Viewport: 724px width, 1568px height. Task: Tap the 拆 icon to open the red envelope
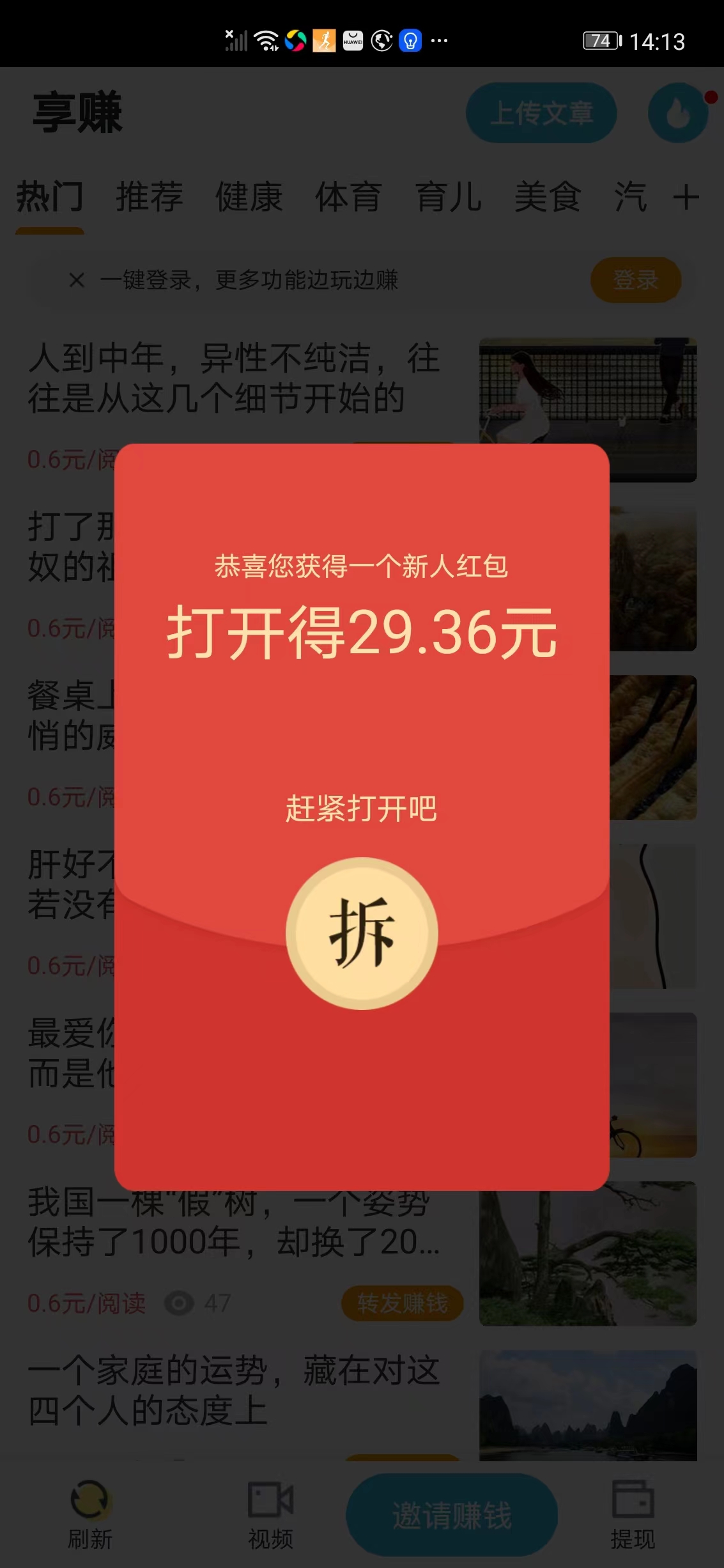pos(362,934)
